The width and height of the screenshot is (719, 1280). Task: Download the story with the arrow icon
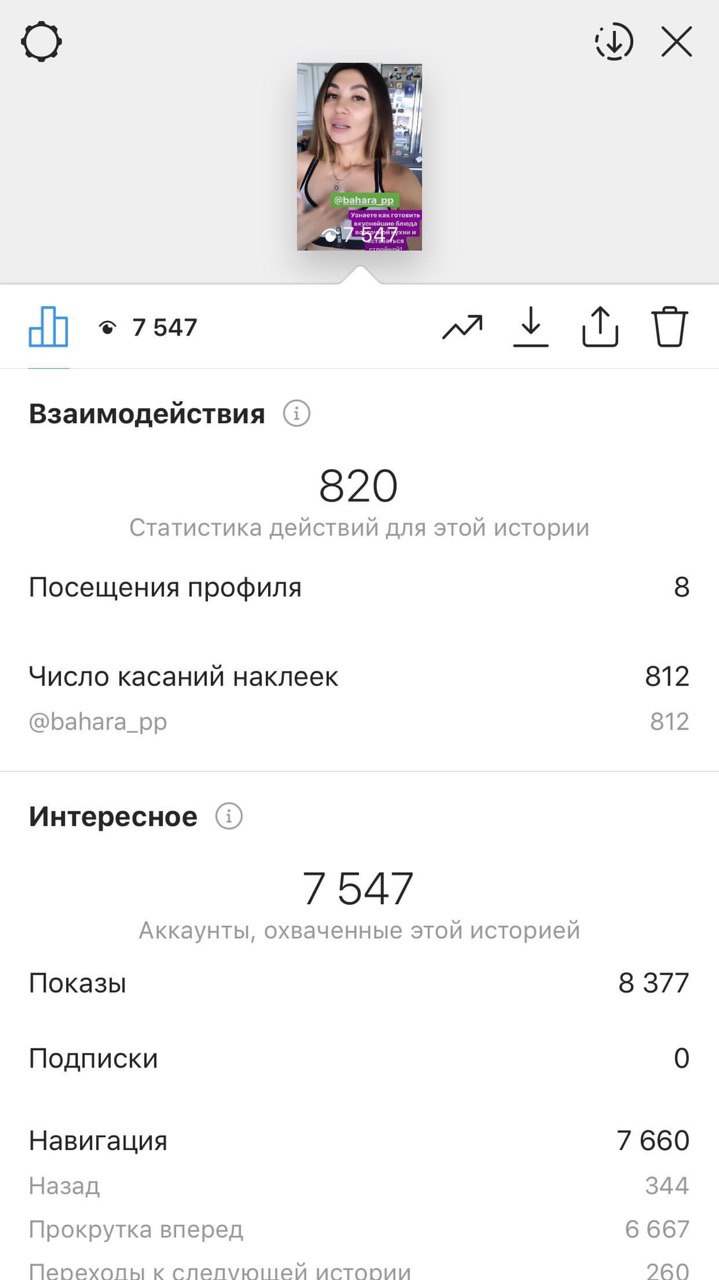[x=531, y=327]
